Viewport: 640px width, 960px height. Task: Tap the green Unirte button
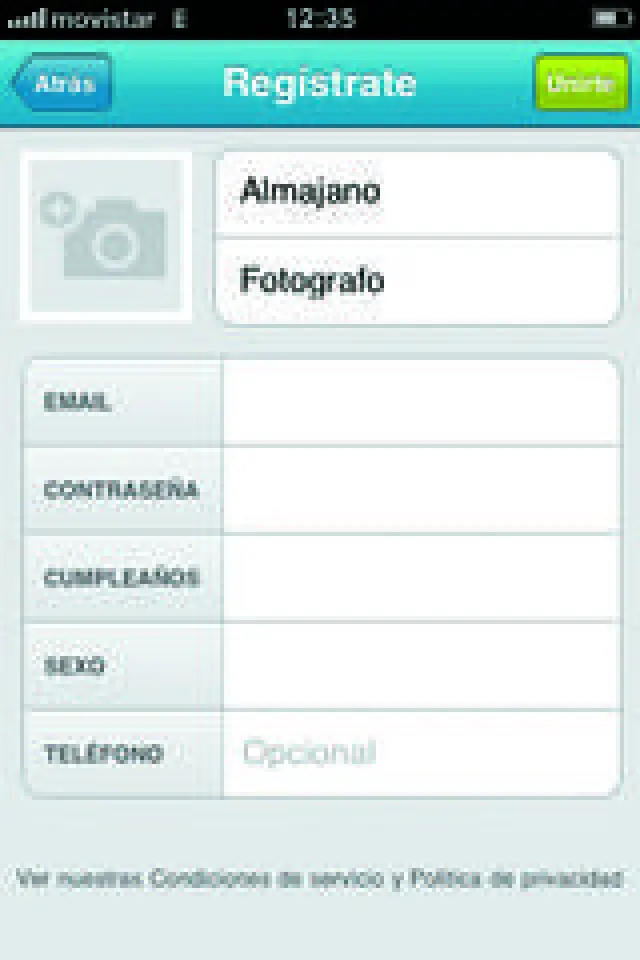[582, 83]
